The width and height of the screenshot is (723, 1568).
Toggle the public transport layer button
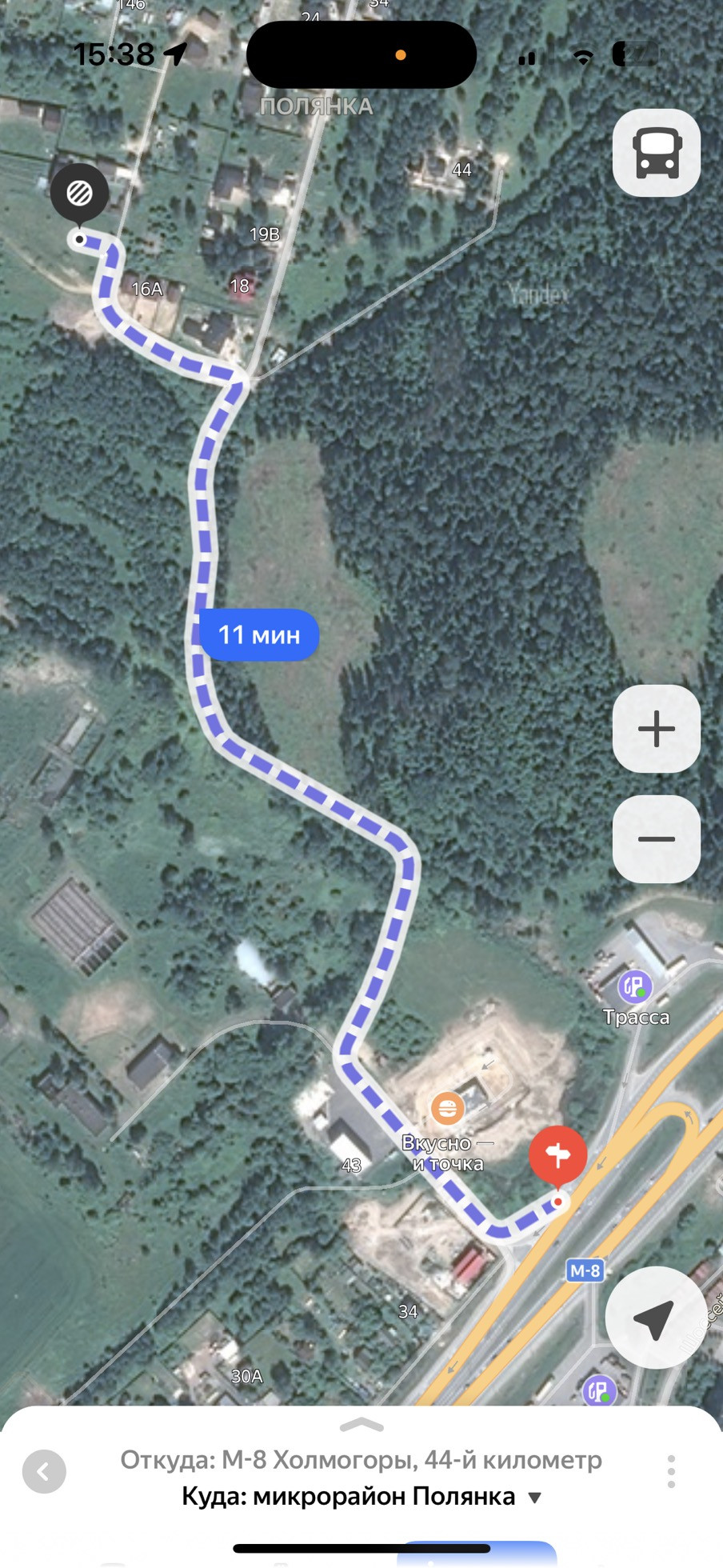coord(657,153)
